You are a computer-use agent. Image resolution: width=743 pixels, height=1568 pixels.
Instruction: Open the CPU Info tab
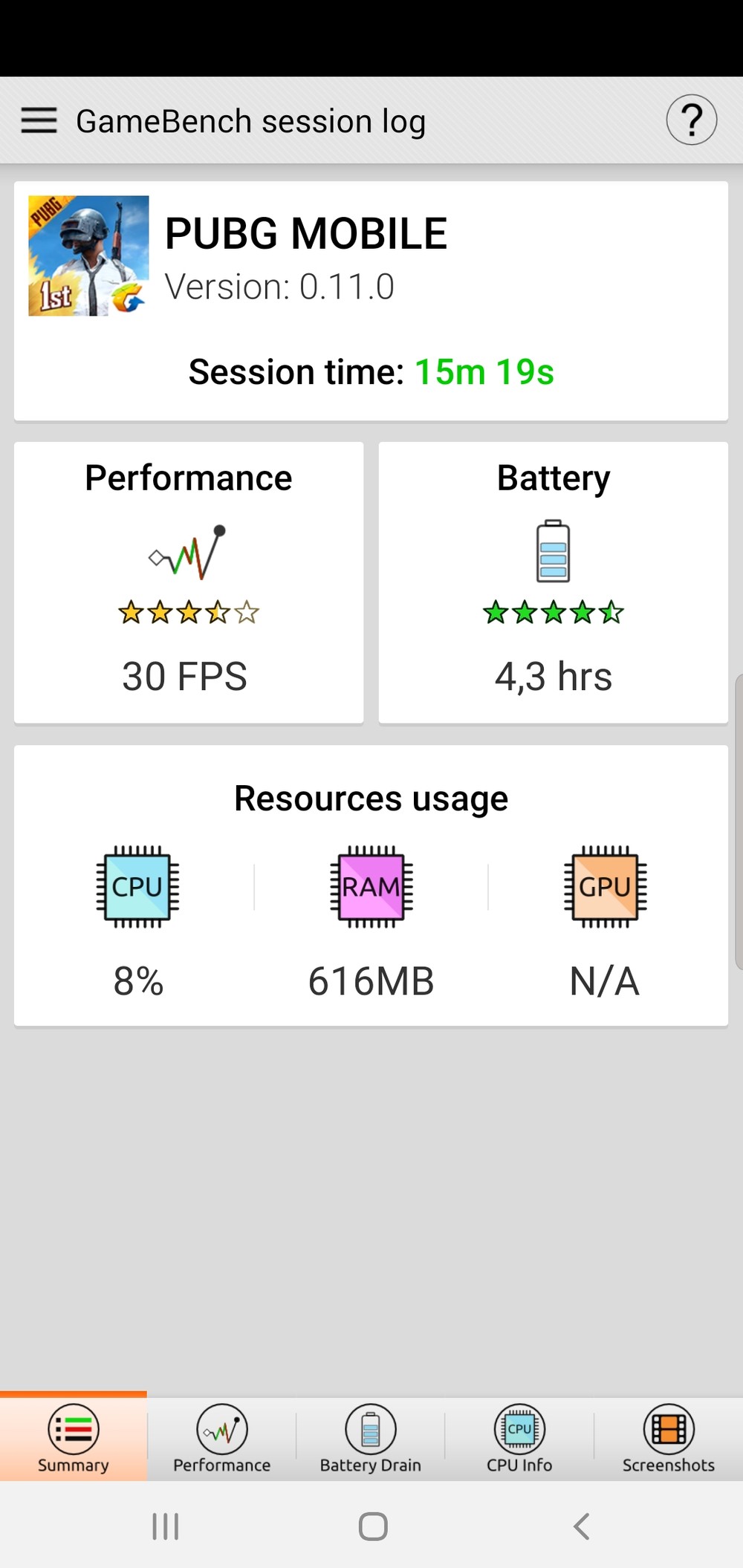coord(519,1438)
